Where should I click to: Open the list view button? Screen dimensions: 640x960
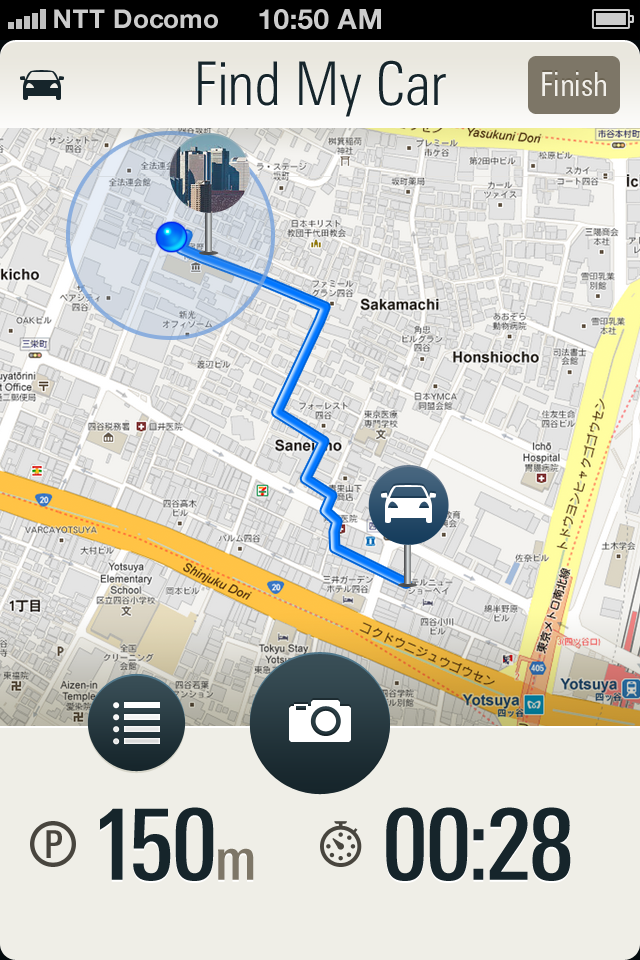pyautogui.click(x=137, y=722)
